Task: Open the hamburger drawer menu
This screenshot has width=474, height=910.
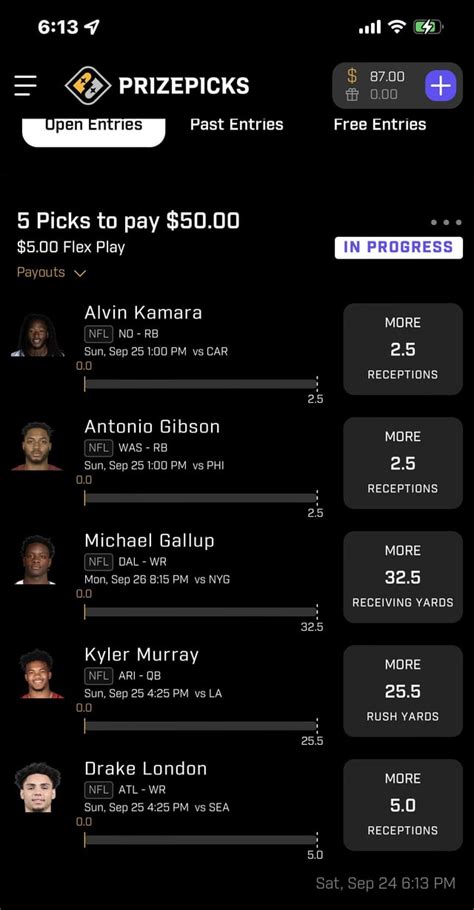Action: click(26, 85)
